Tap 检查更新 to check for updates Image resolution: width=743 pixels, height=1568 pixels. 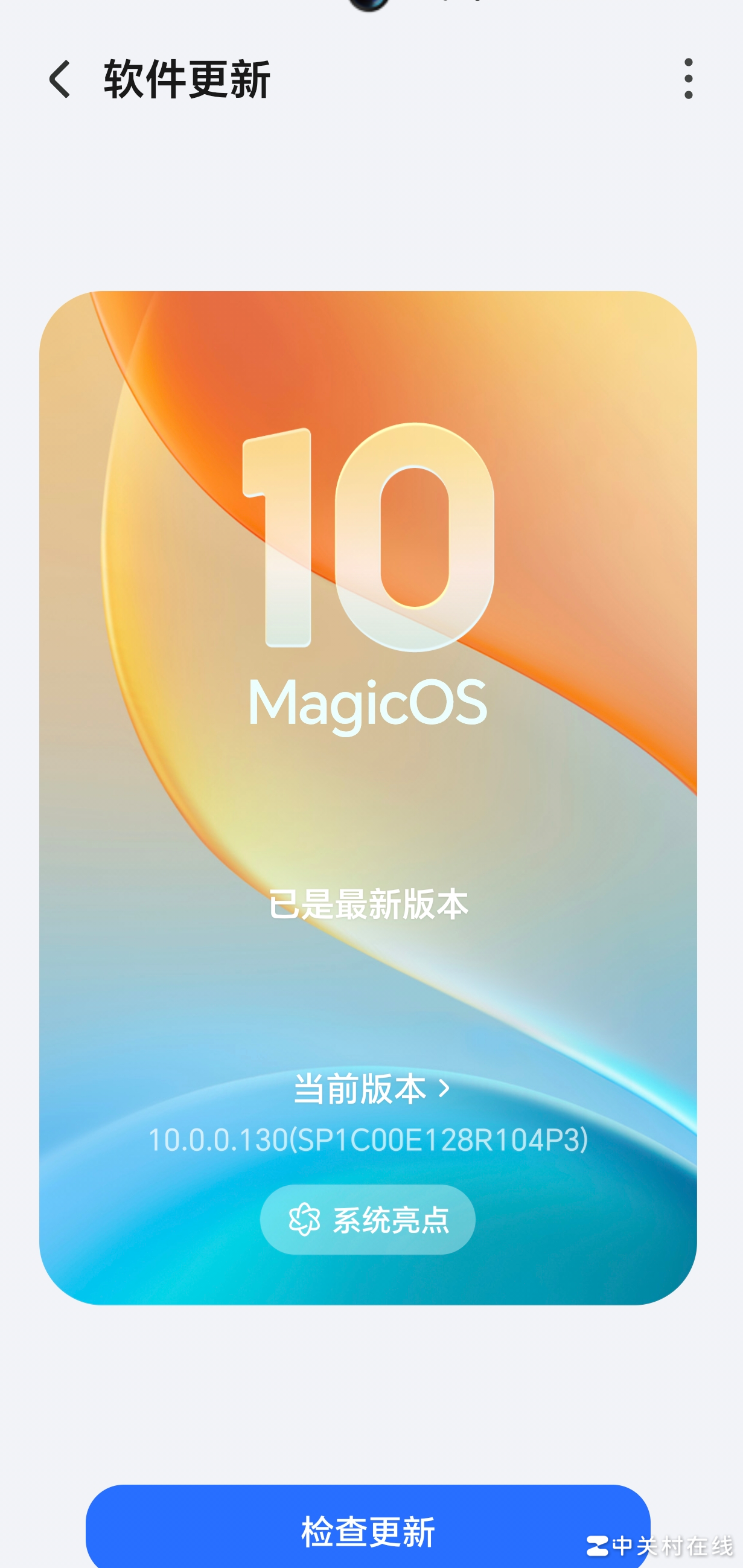pos(368,1529)
